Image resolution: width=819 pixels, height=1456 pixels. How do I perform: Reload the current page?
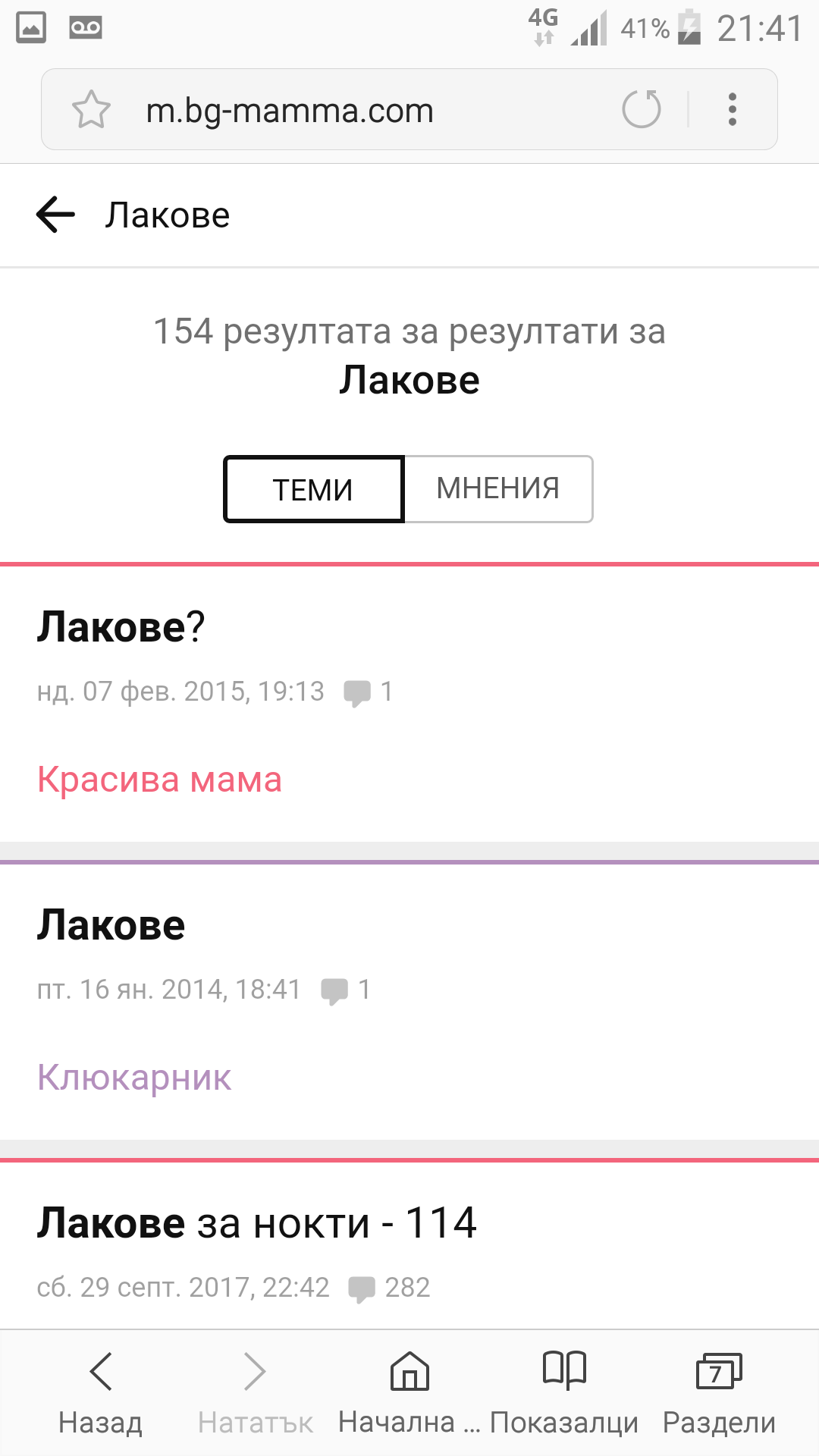(642, 109)
